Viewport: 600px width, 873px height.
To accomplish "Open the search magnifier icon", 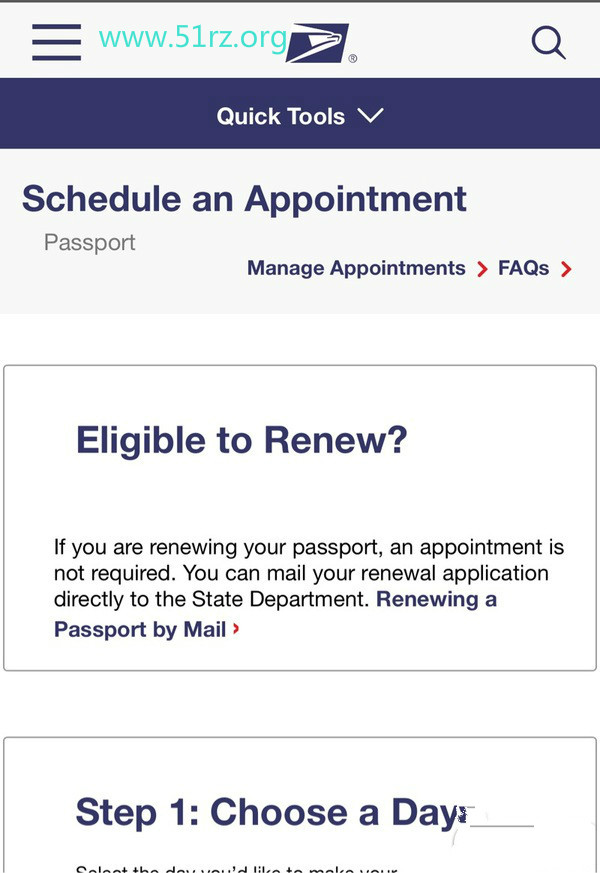I will (x=548, y=42).
